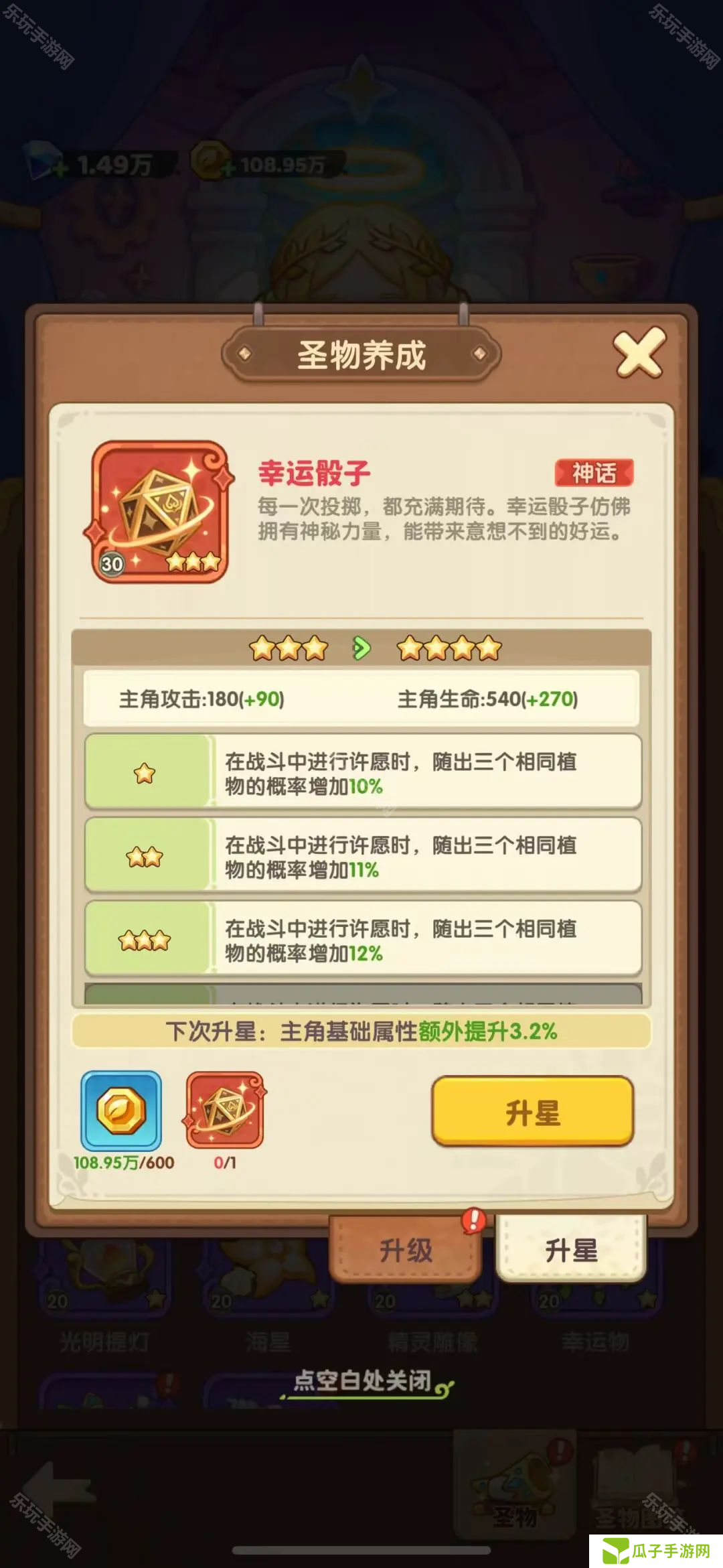Select the 升星 tab
This screenshot has width=723, height=1568.
point(571,1249)
